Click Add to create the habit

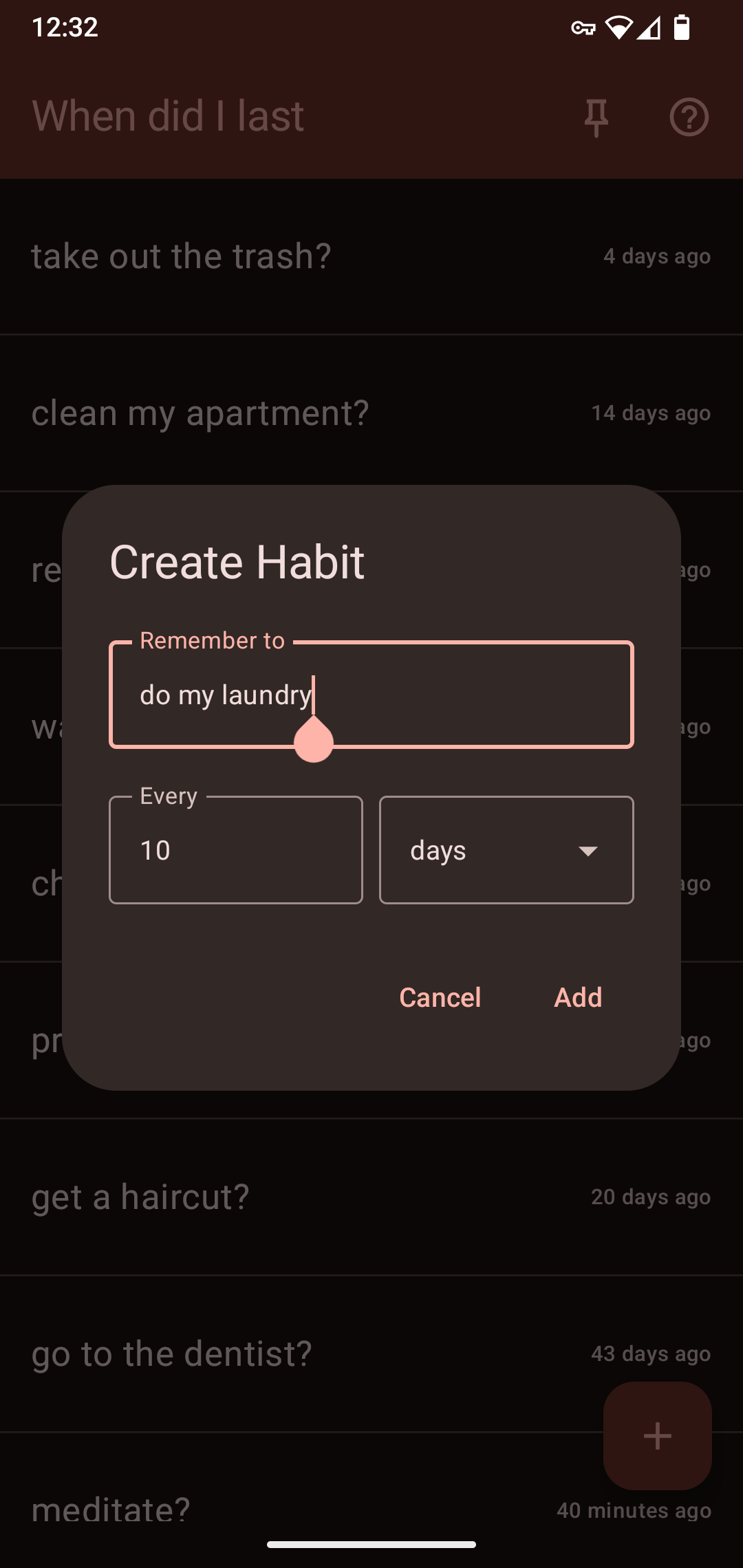[x=577, y=998]
